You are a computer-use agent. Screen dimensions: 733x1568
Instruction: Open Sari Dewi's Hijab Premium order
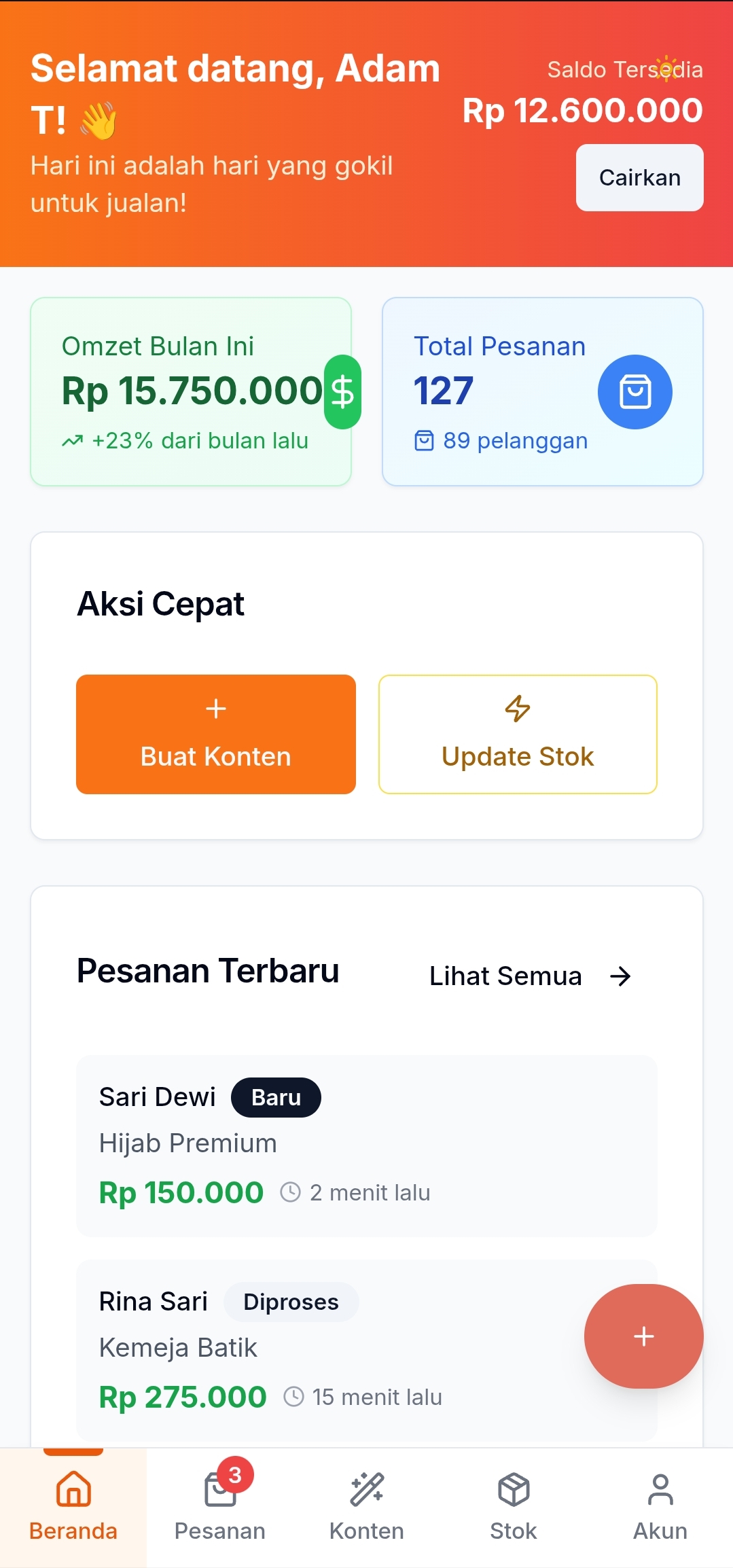click(x=367, y=1145)
